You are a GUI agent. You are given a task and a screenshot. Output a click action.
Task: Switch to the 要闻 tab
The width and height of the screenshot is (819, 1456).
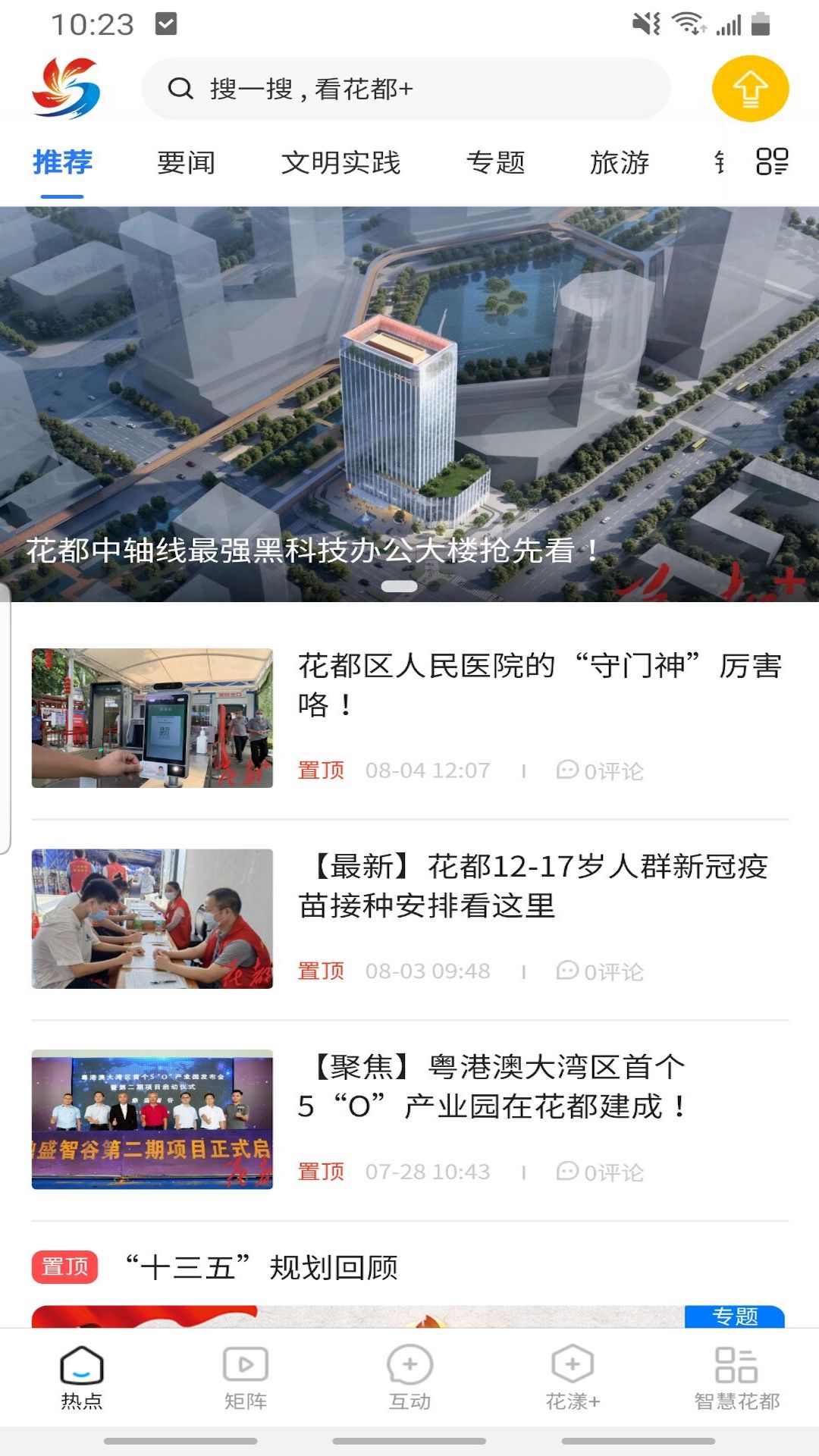pyautogui.click(x=185, y=162)
